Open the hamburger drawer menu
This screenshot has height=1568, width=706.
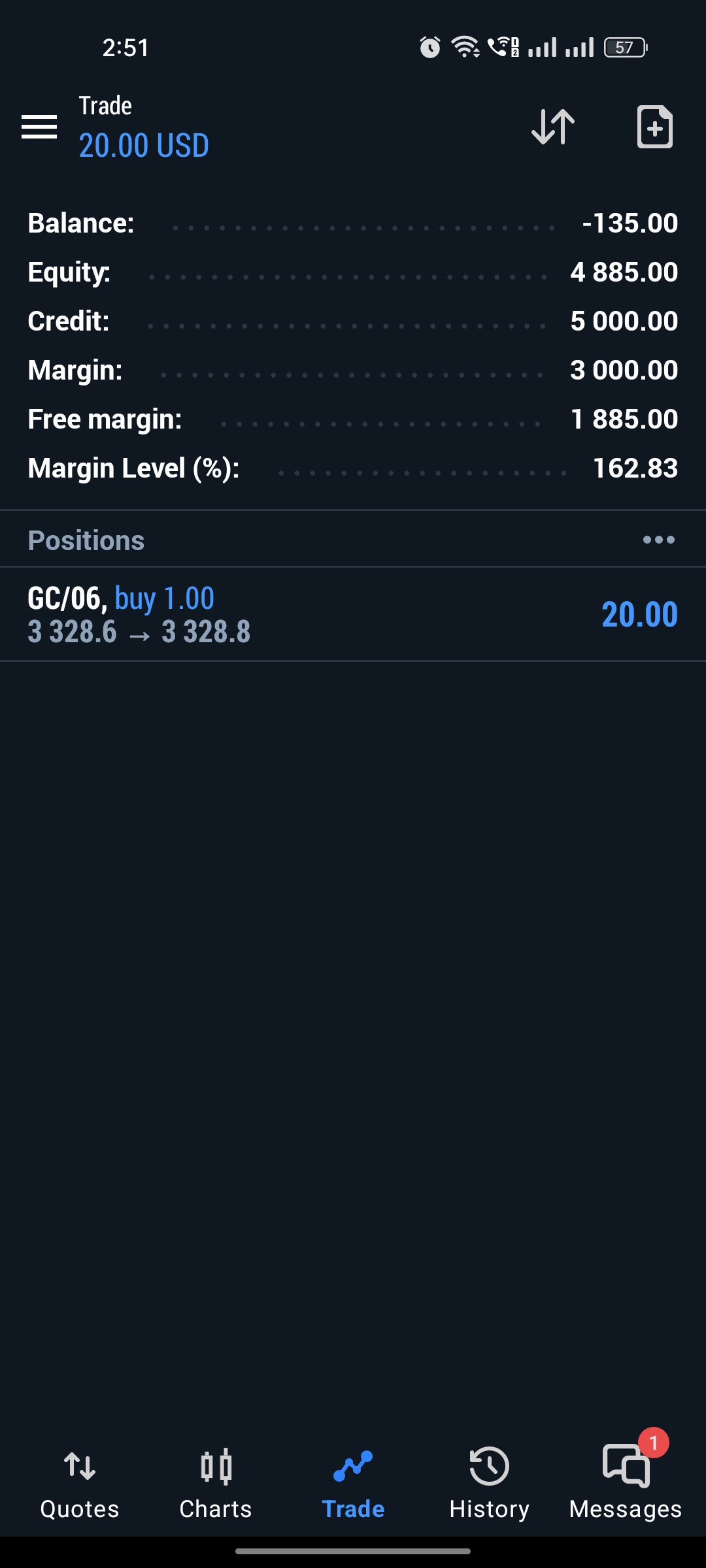(x=39, y=127)
